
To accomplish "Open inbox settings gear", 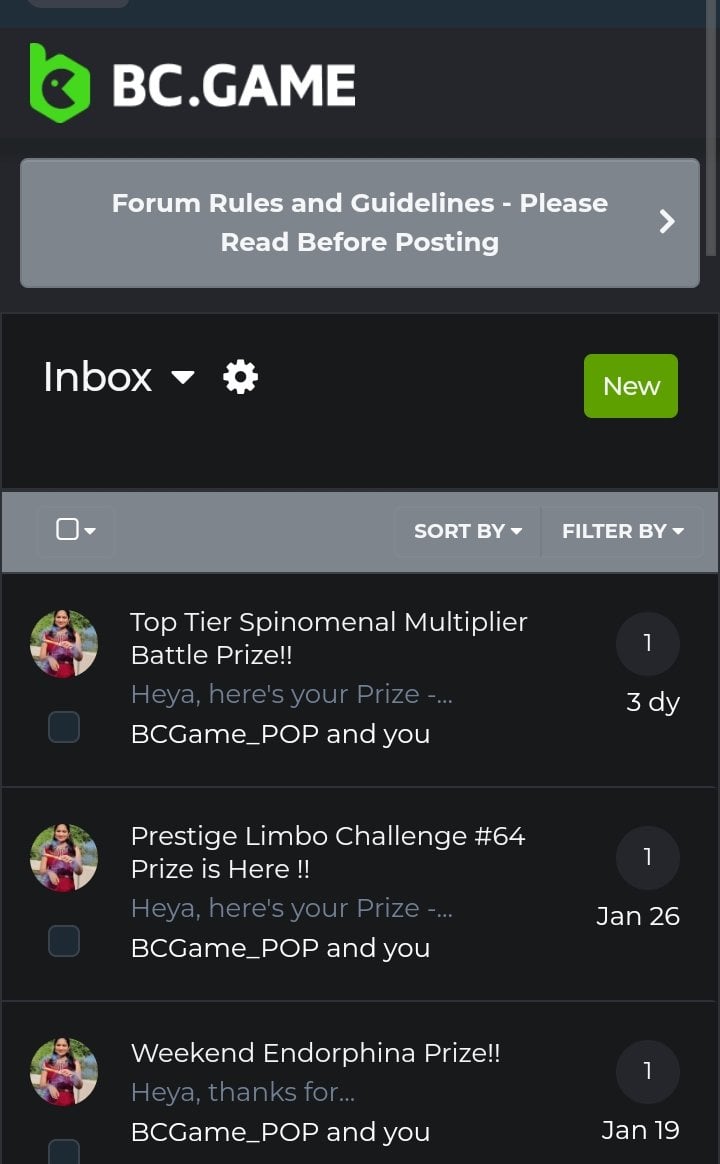I will (240, 377).
